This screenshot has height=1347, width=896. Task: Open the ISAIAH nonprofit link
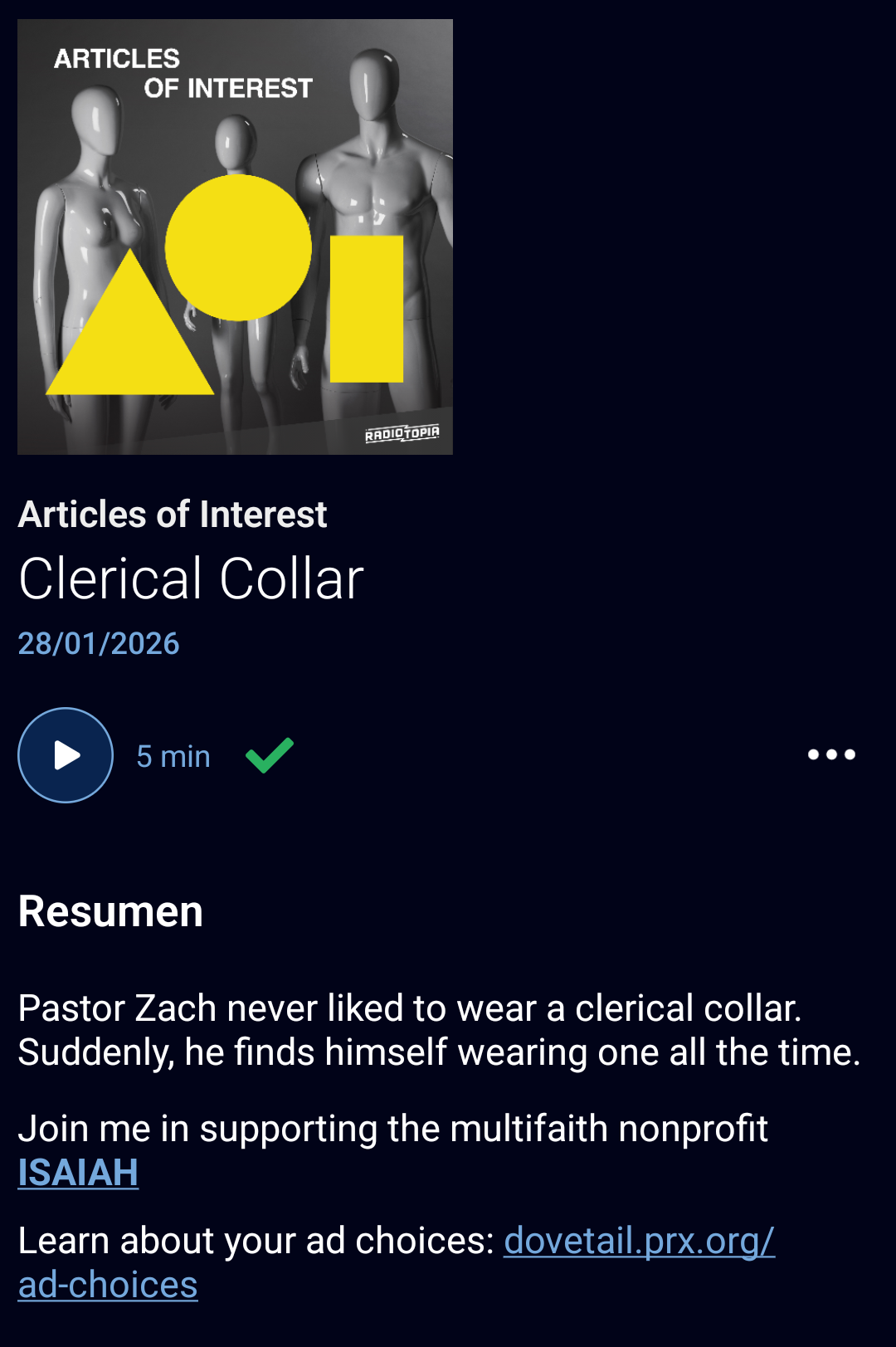pos(79,1173)
